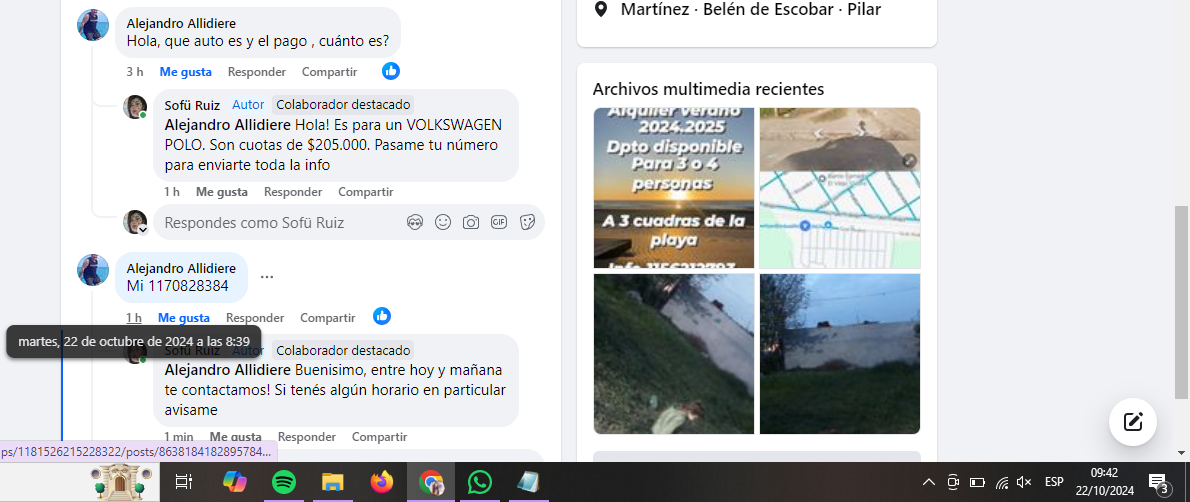Open Sofü Ruiz's profile from the POLO reply
Image resolution: width=1190 pixels, height=502 pixels.
[x=192, y=105]
